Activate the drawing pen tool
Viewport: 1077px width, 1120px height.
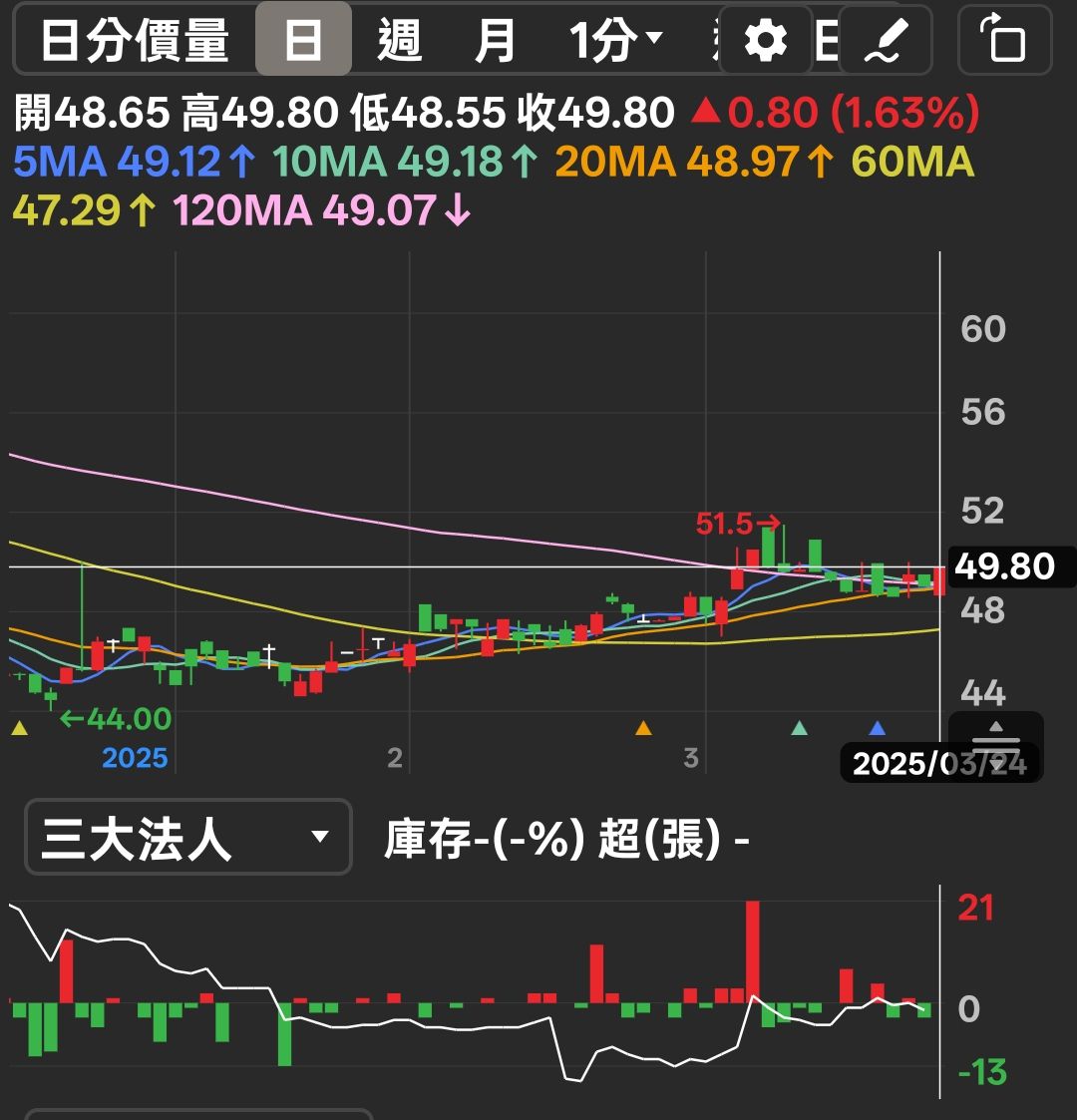point(885,40)
